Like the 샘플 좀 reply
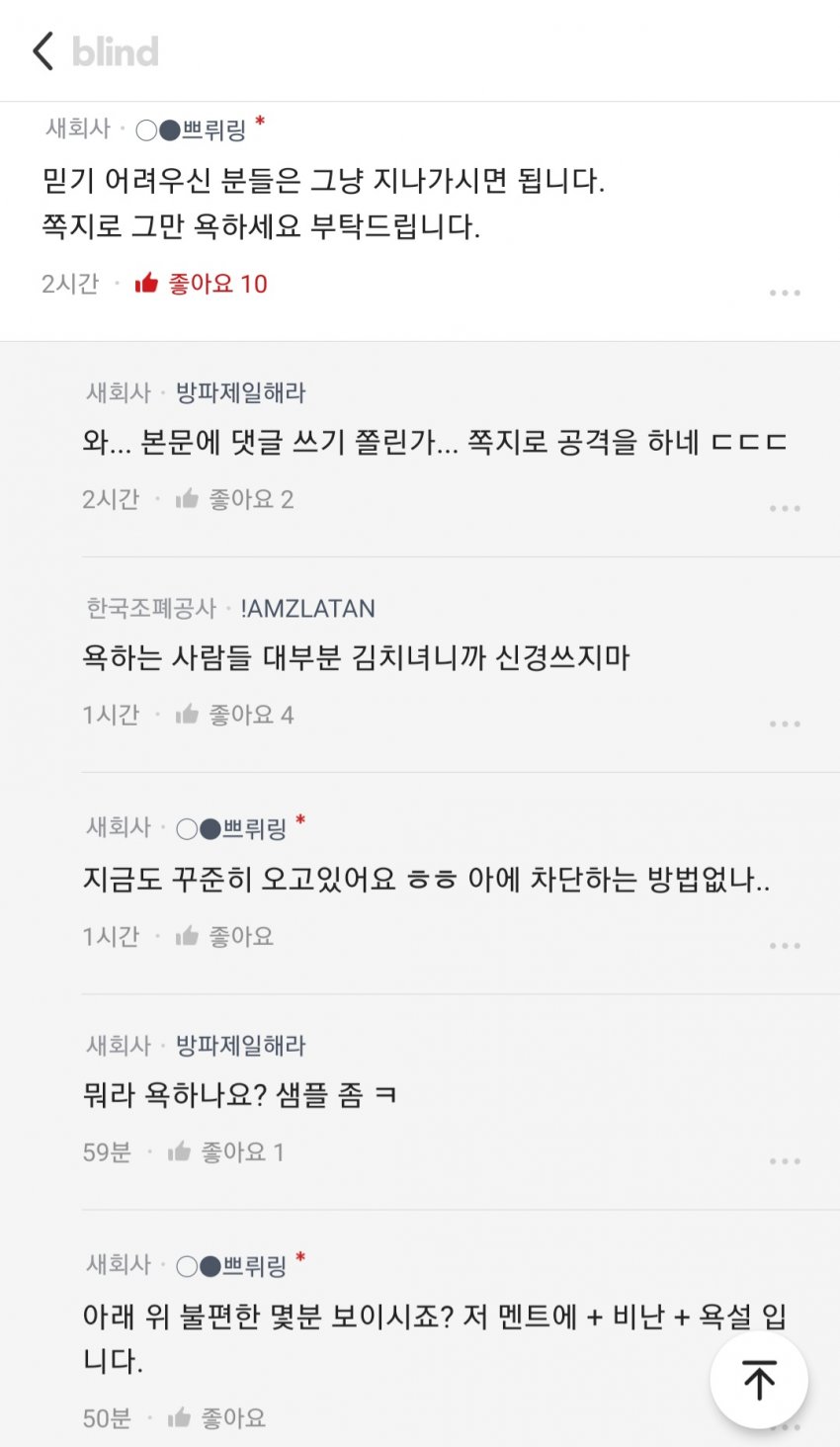 point(226,1151)
